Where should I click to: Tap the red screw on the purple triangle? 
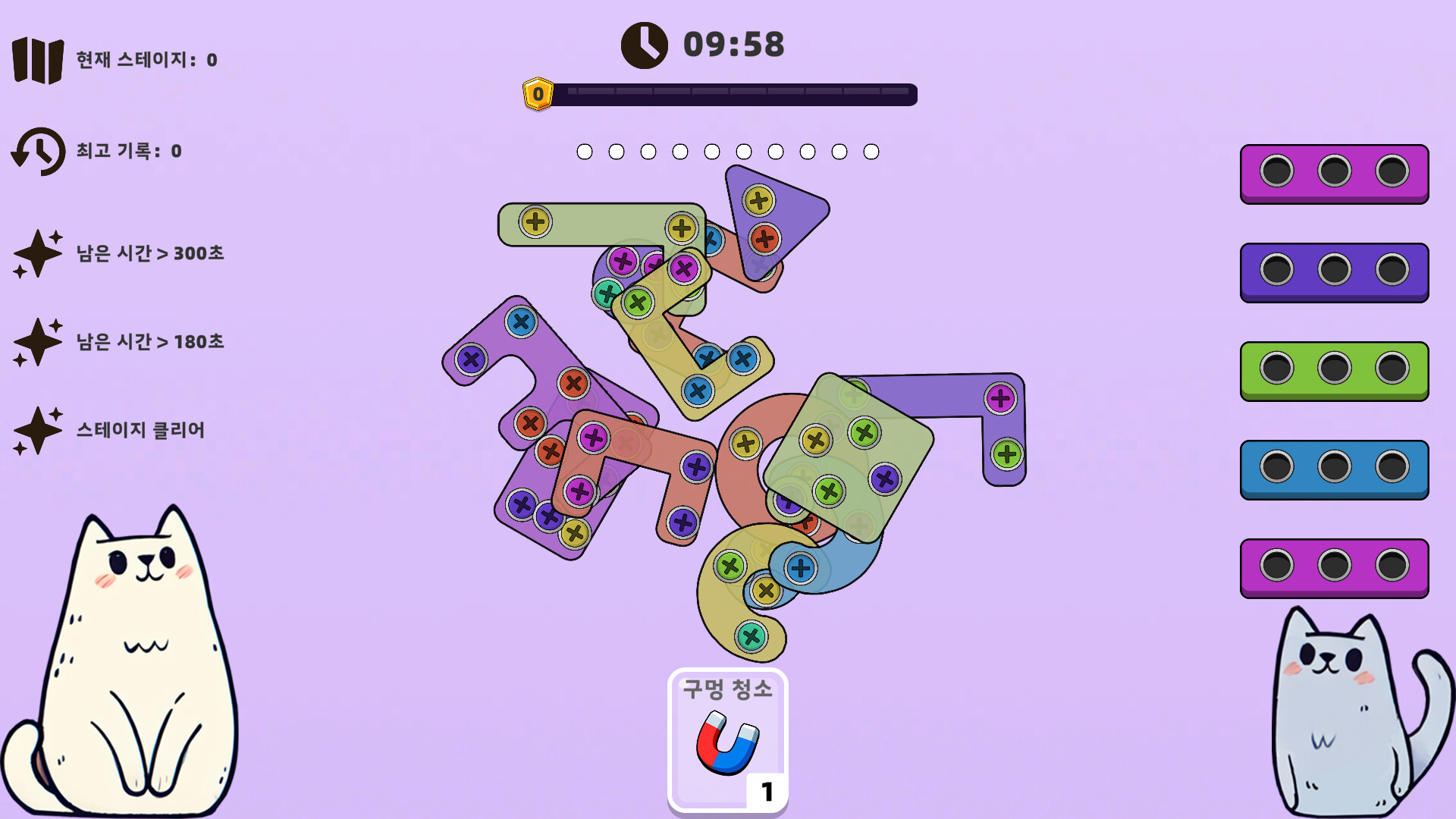point(764,239)
